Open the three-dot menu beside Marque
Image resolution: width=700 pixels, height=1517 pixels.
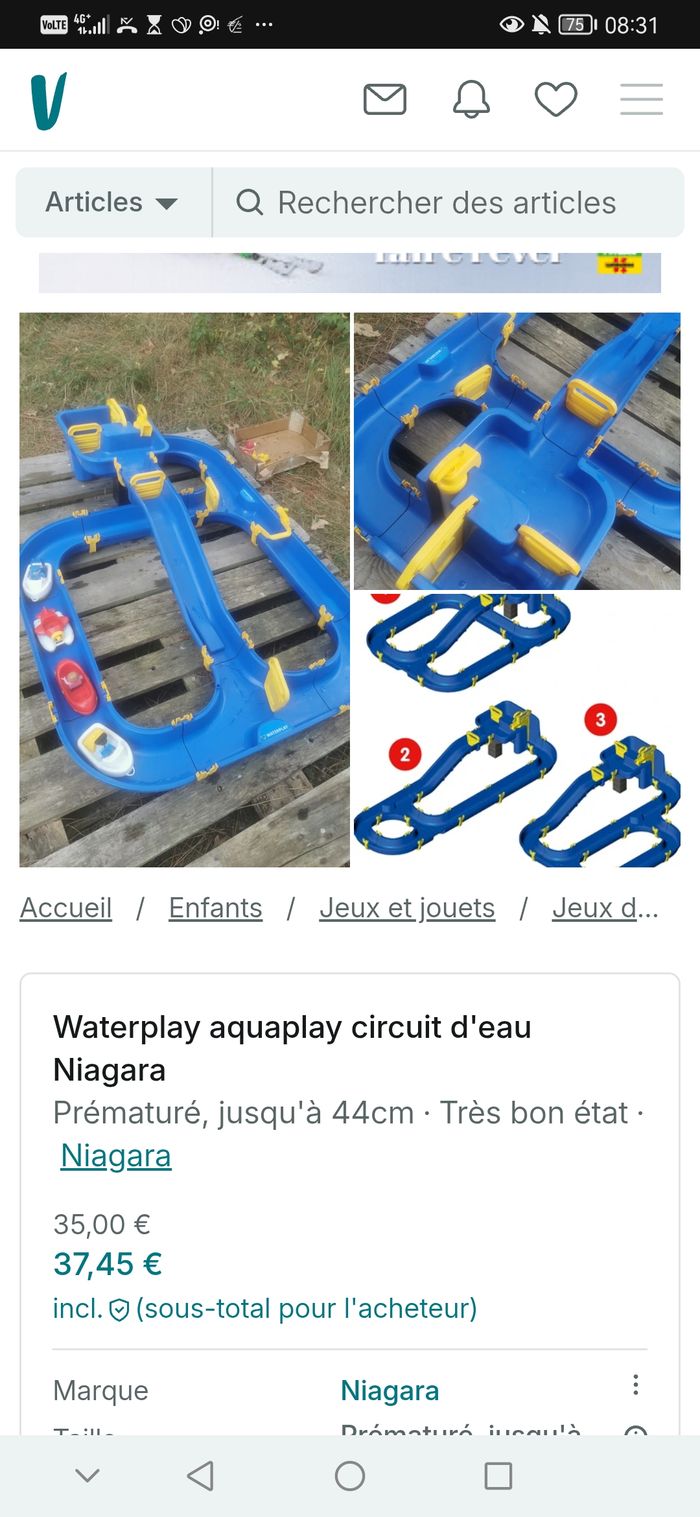(635, 1386)
